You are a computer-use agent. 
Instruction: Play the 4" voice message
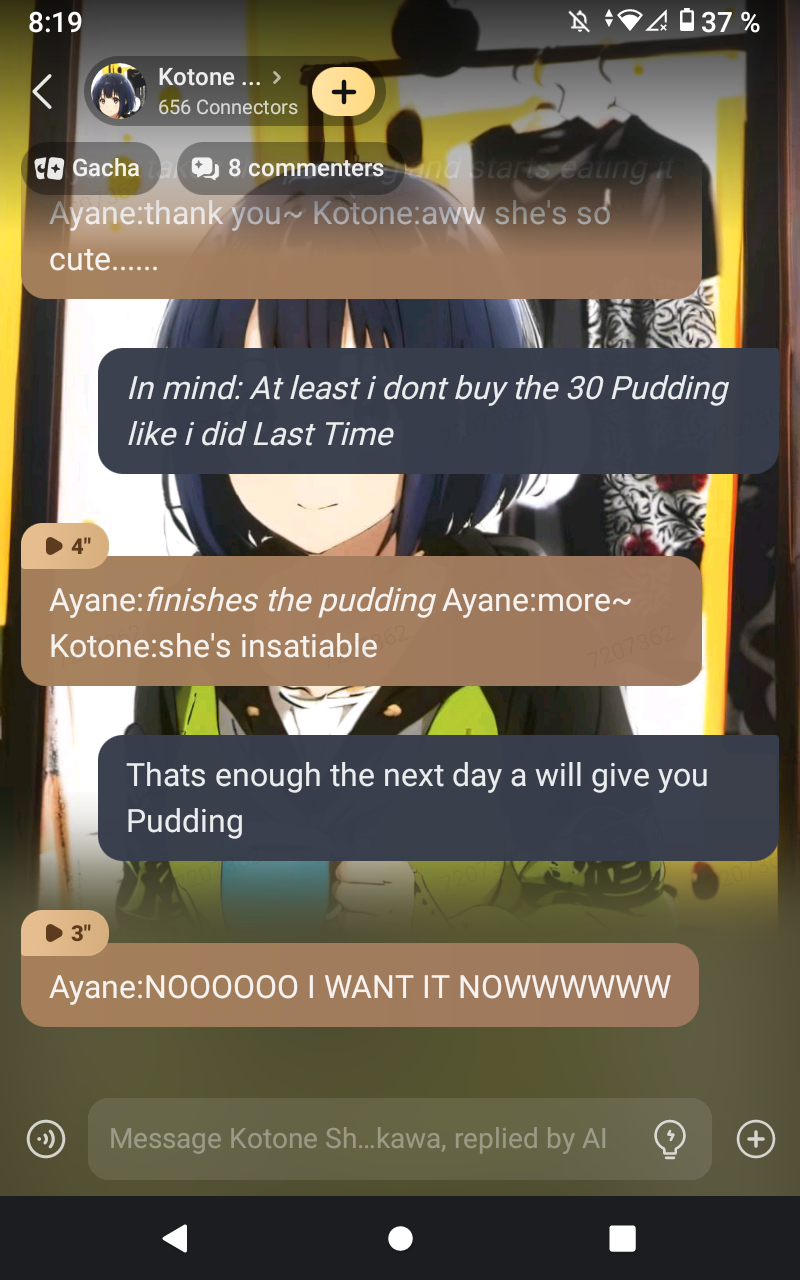coord(66,546)
